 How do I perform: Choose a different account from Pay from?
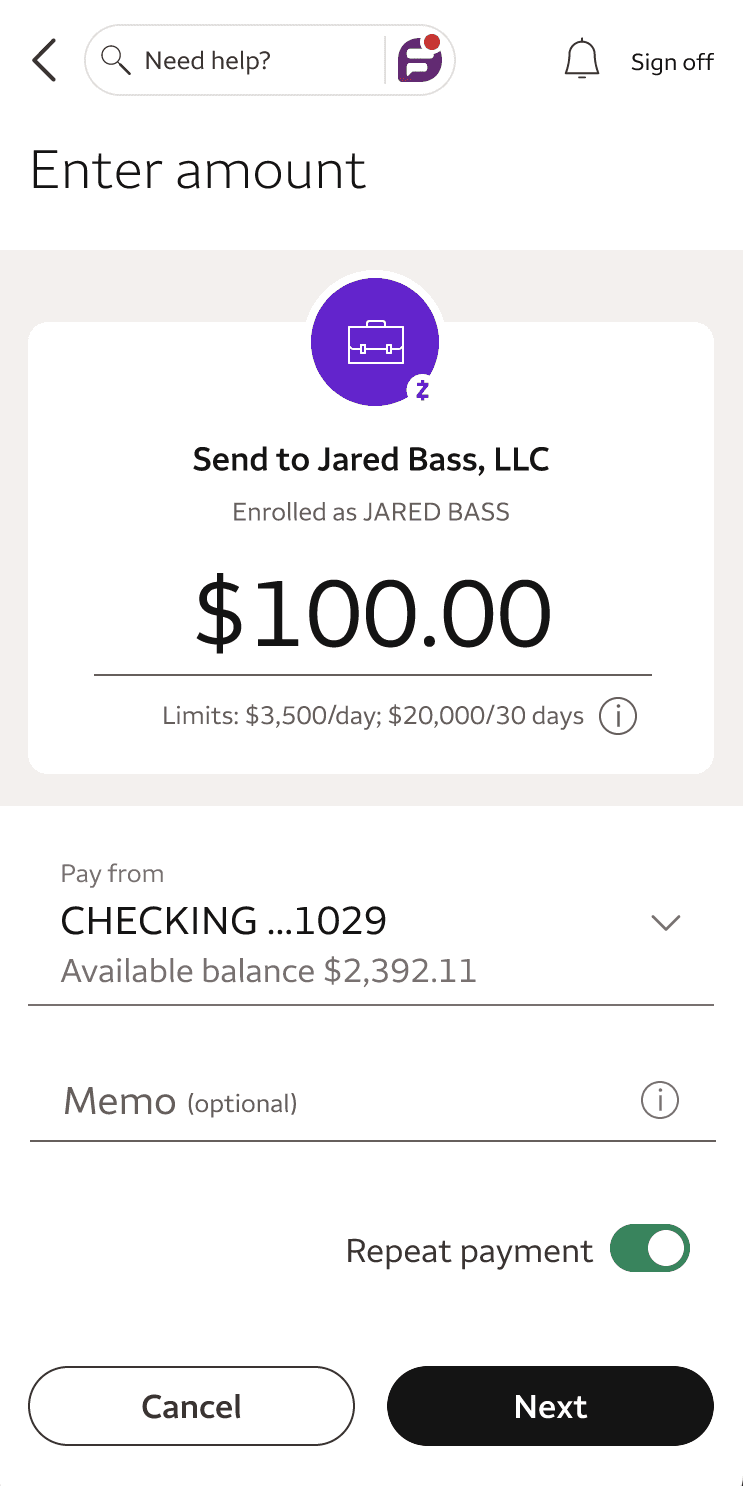click(x=665, y=923)
